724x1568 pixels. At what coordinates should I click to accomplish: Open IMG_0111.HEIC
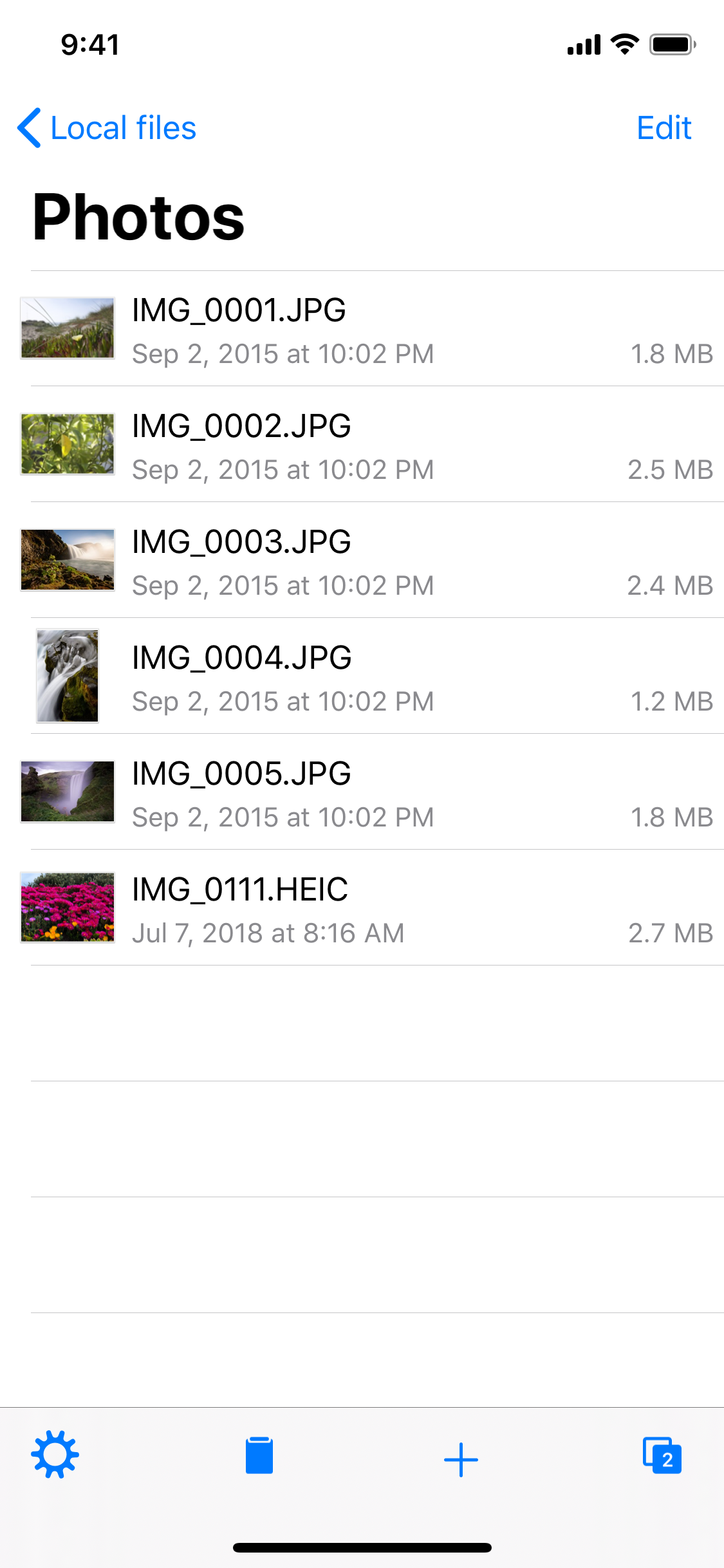pos(362,908)
